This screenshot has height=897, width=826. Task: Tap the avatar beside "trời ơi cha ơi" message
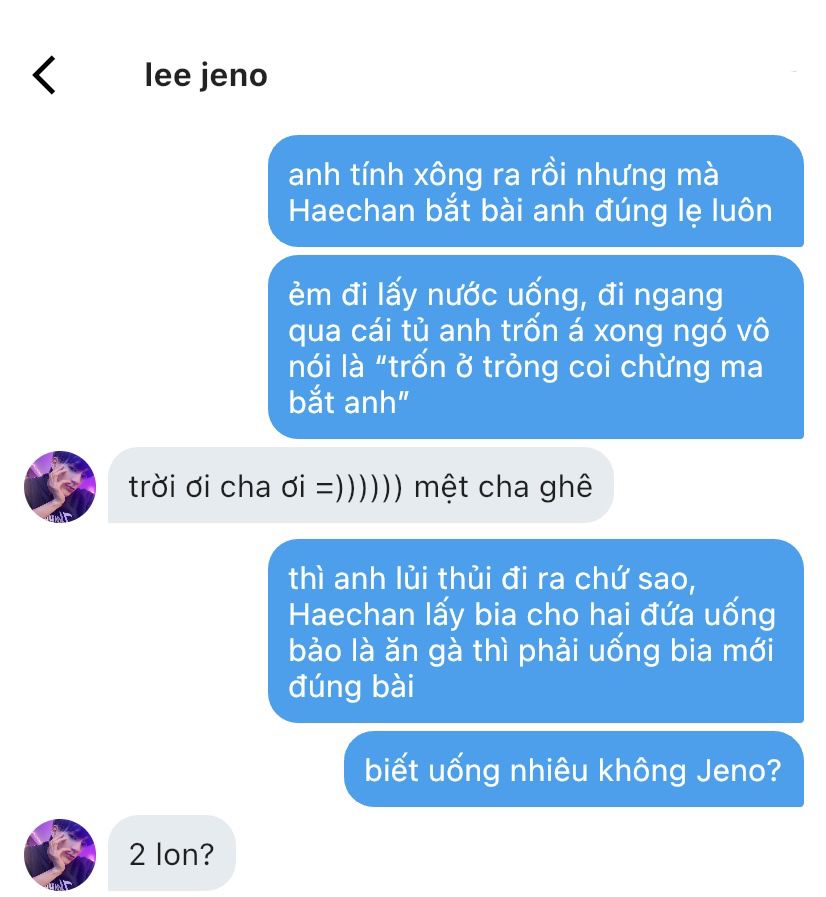(x=59, y=487)
